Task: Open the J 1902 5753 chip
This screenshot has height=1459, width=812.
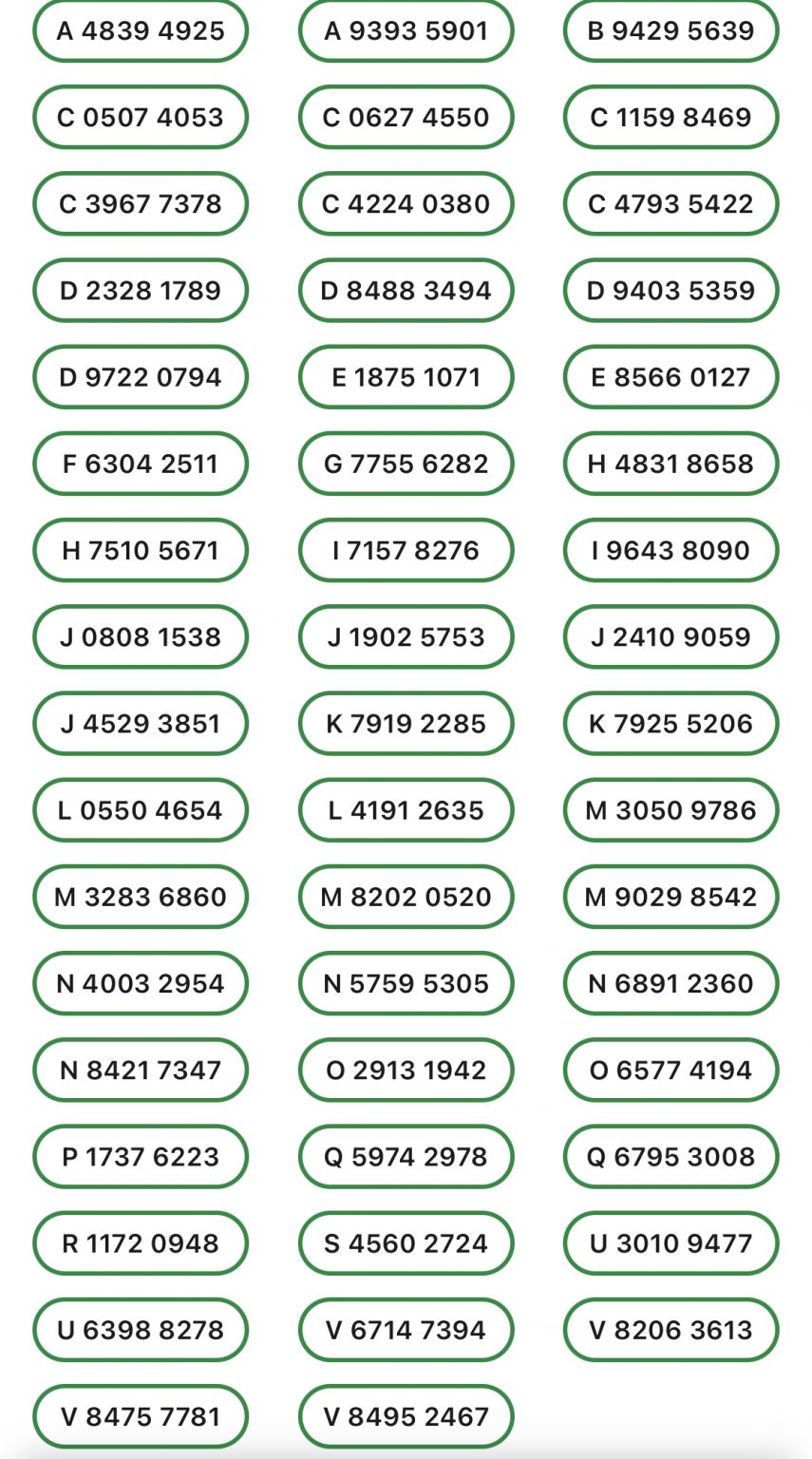Action: coord(406,636)
